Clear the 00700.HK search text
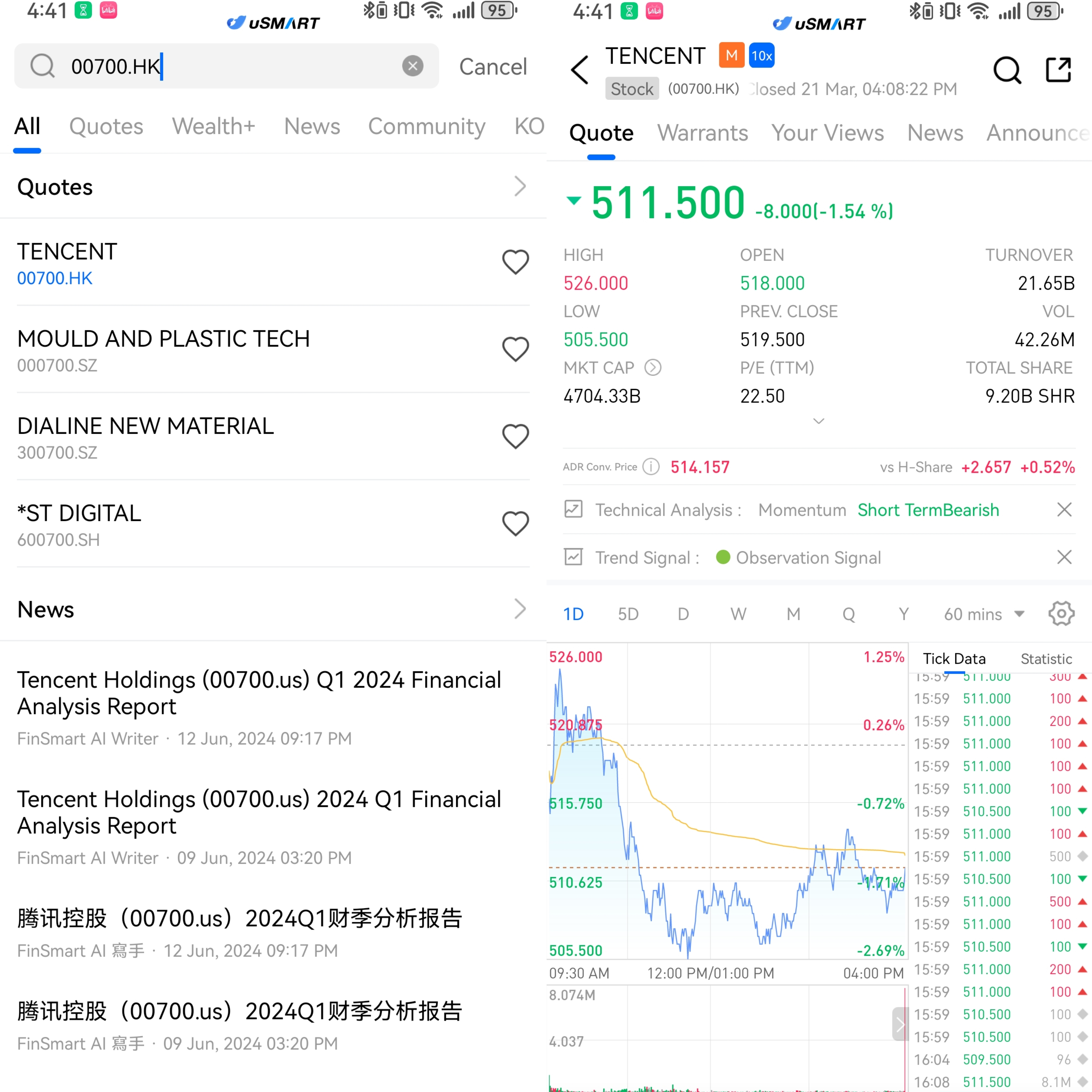The width and height of the screenshot is (1092, 1092). [413, 66]
